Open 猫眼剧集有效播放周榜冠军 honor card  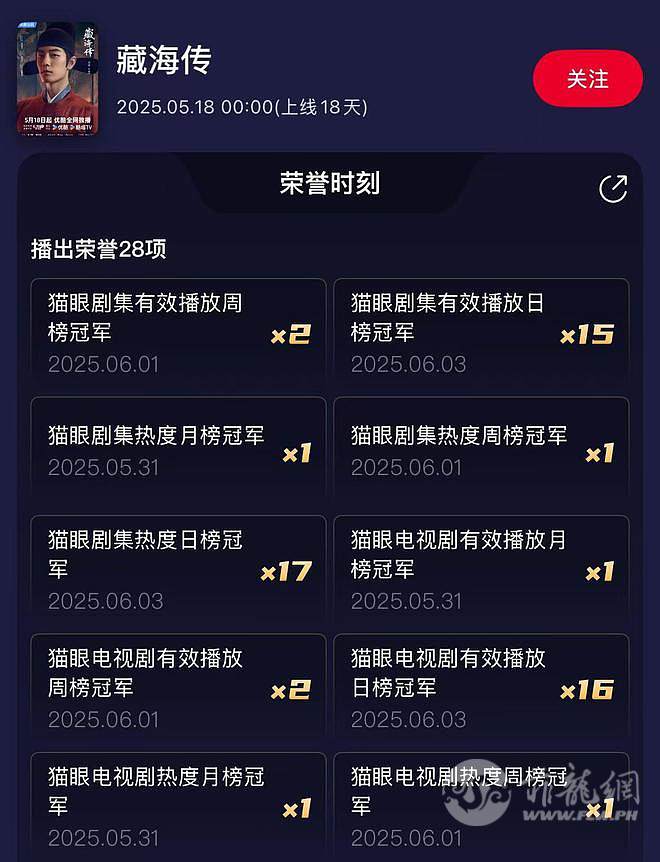point(178,331)
